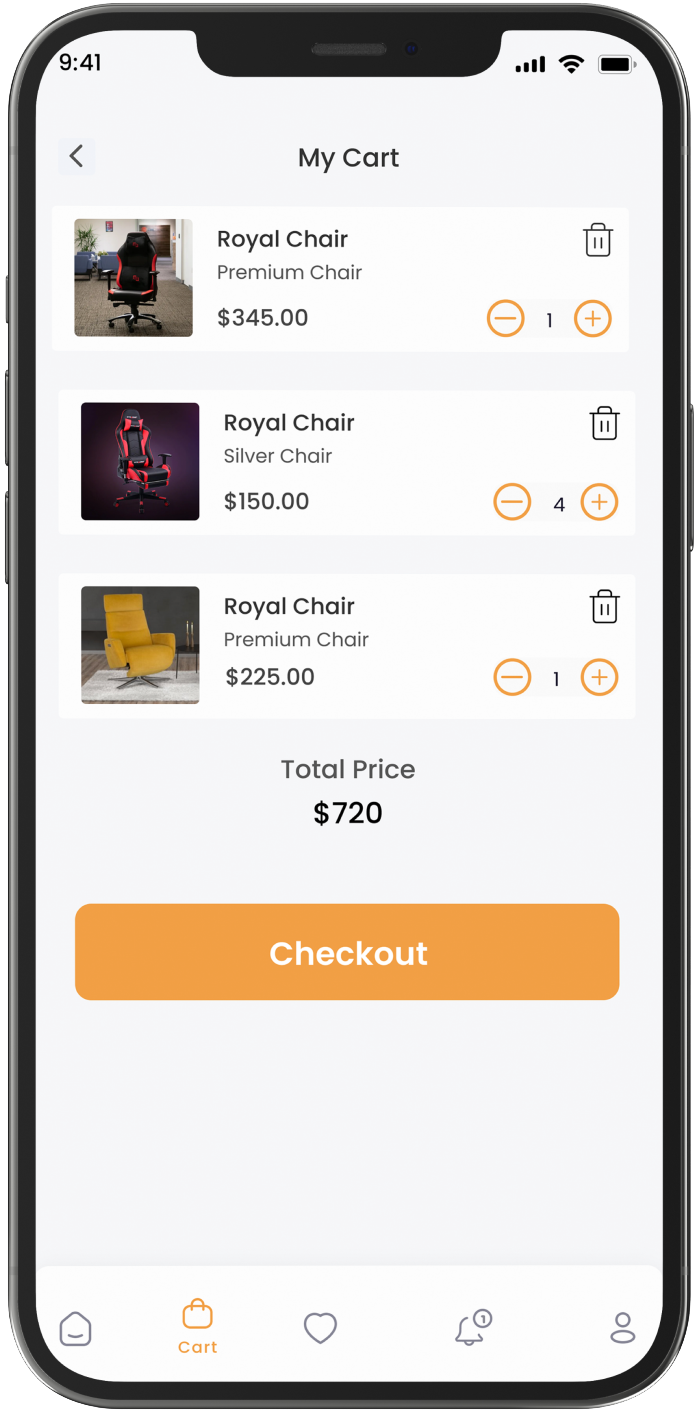697x1416 pixels.
Task: Increase quantity of the $345.00 chair
Action: 592,319
